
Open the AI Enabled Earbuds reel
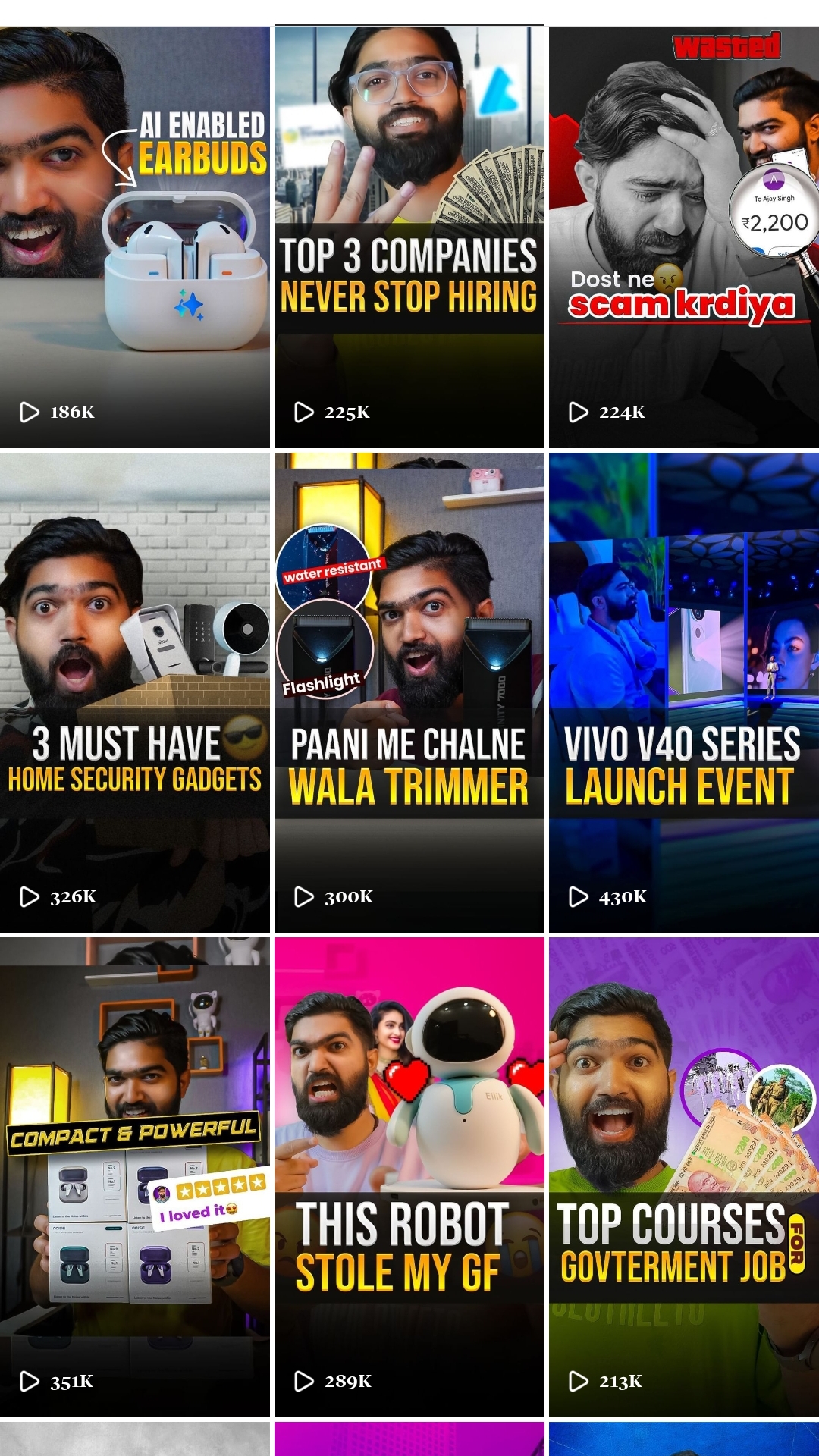pos(135,237)
